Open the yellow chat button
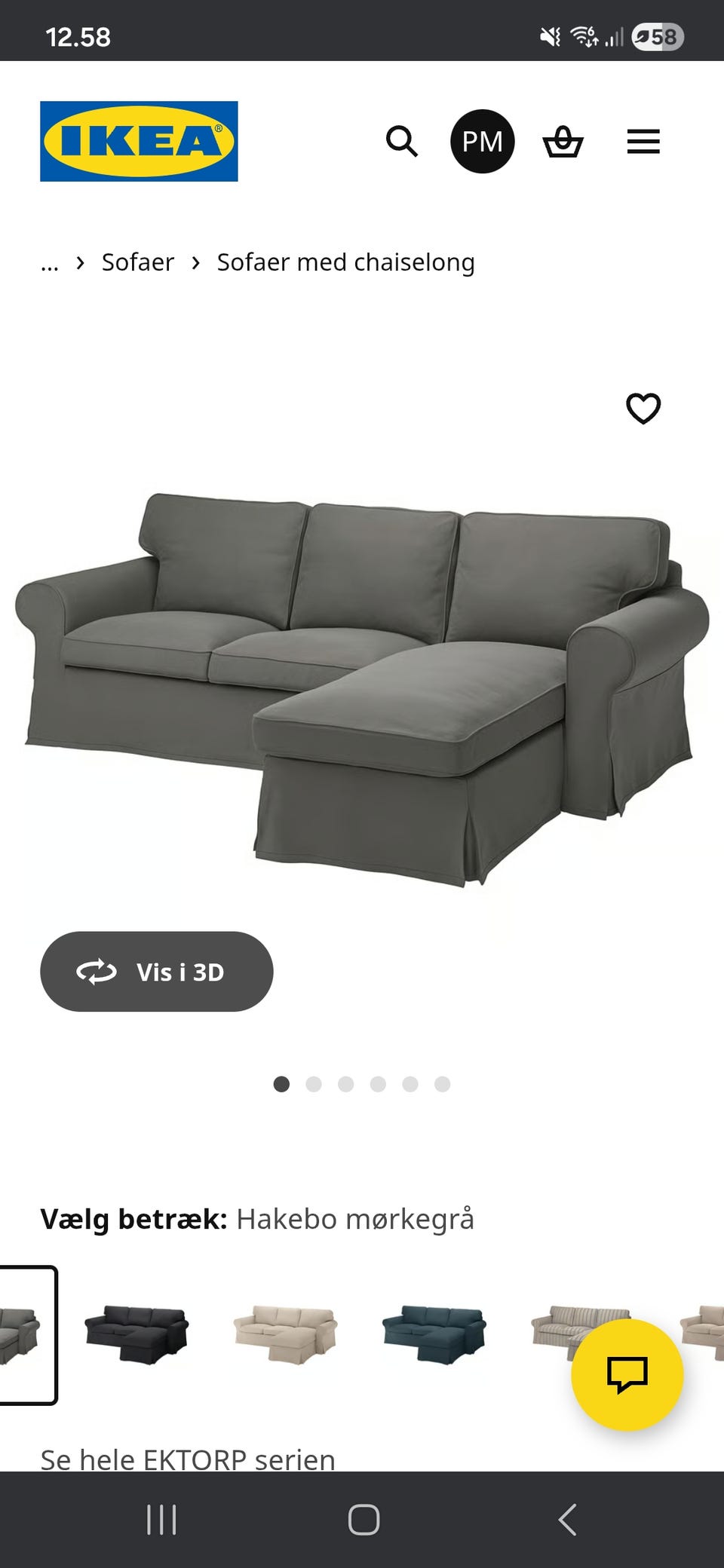Viewport: 724px width, 1568px height. pos(627,1375)
